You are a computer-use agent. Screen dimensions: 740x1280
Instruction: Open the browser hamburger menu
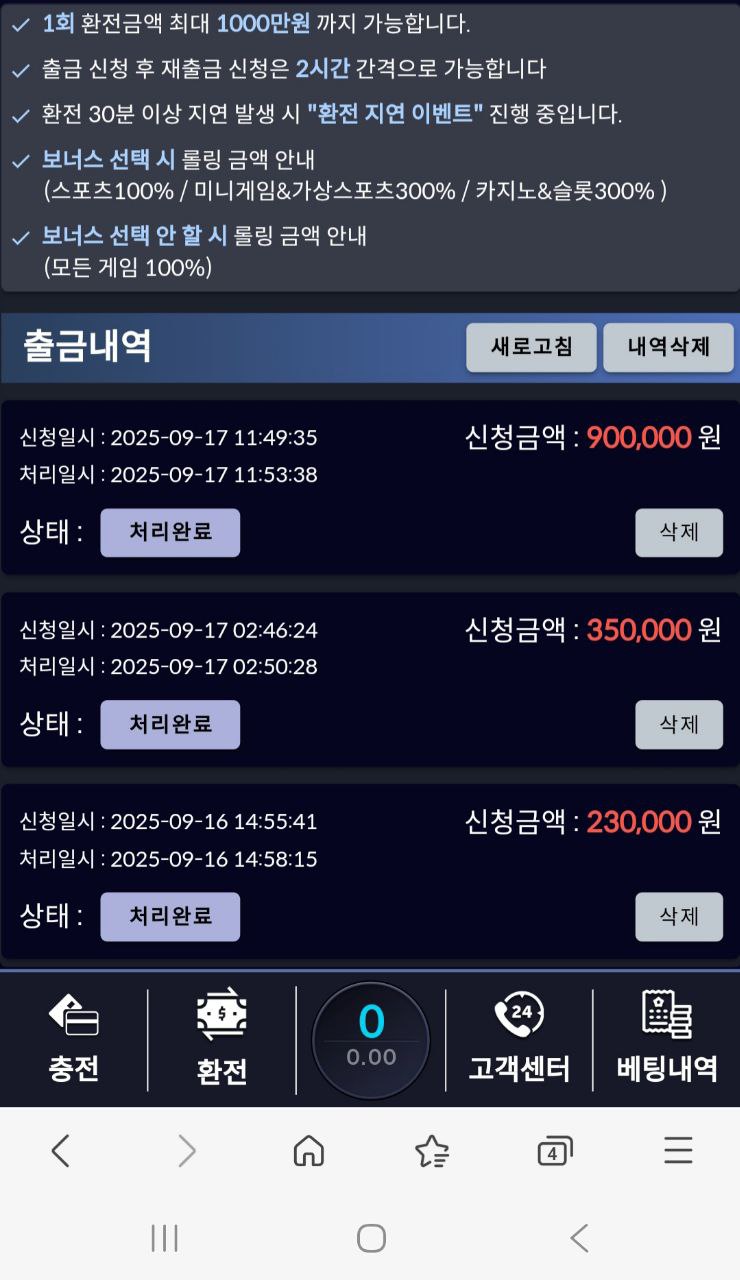[678, 1152]
